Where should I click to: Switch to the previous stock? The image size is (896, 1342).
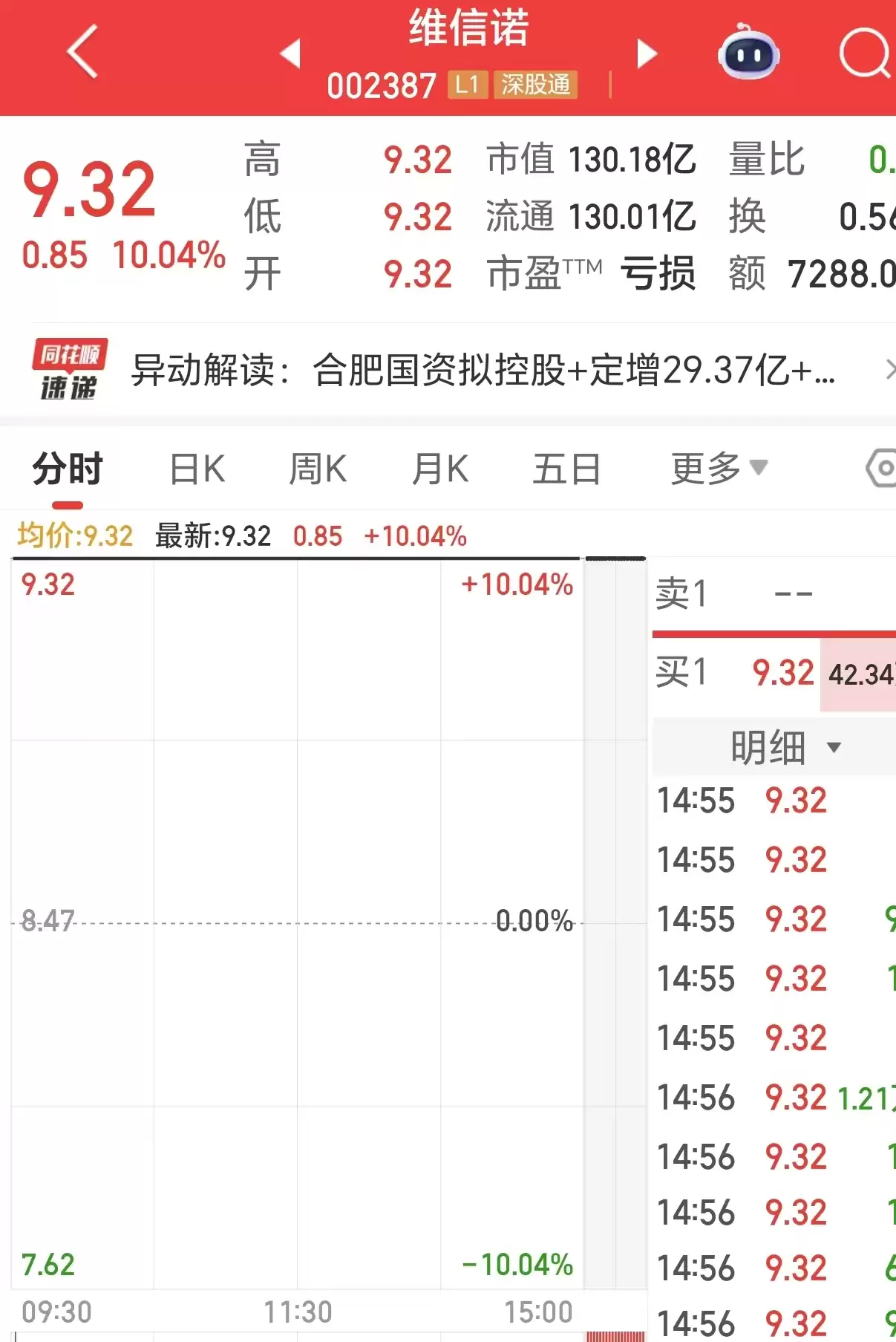(290, 53)
